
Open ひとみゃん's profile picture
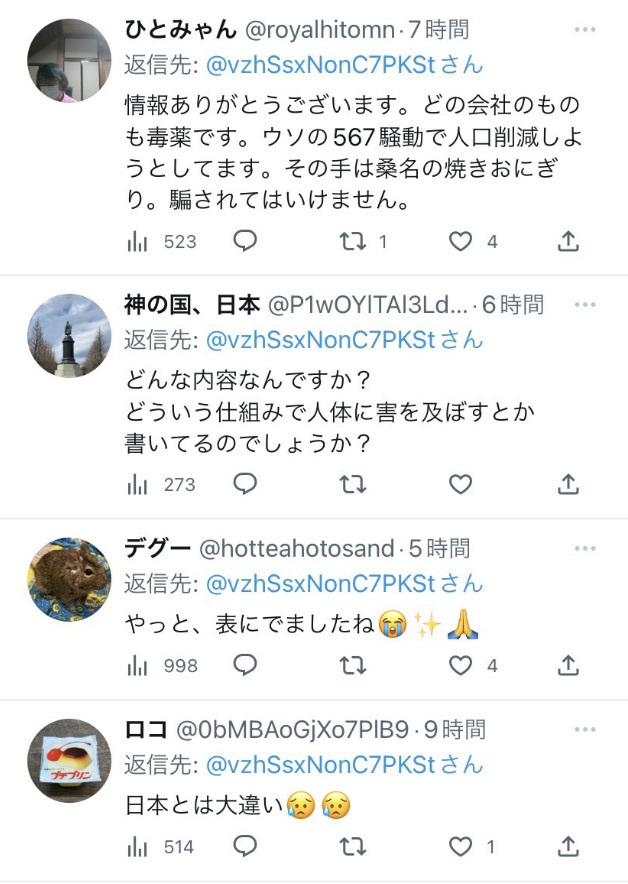(x=69, y=62)
